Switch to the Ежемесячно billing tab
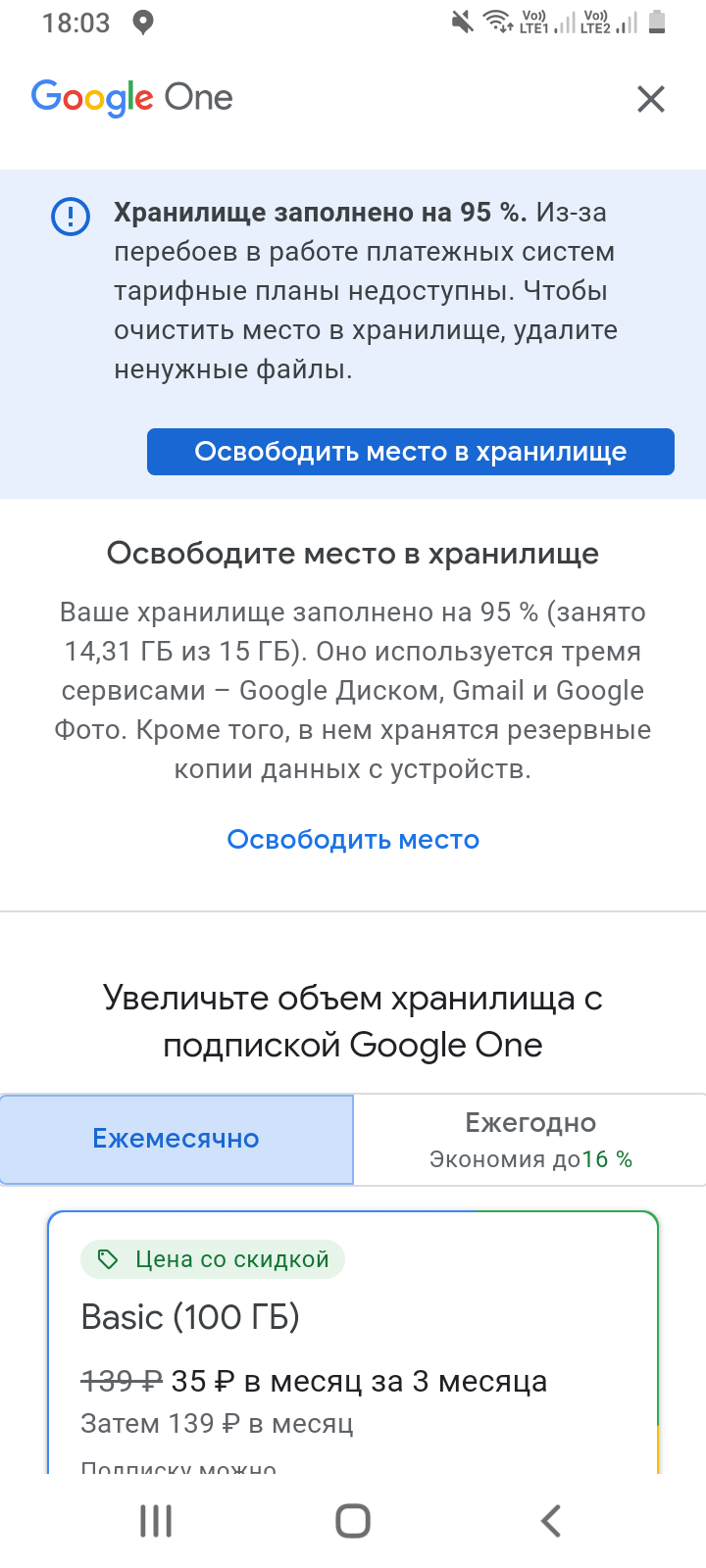This screenshot has height=1568, width=706. [176, 1139]
